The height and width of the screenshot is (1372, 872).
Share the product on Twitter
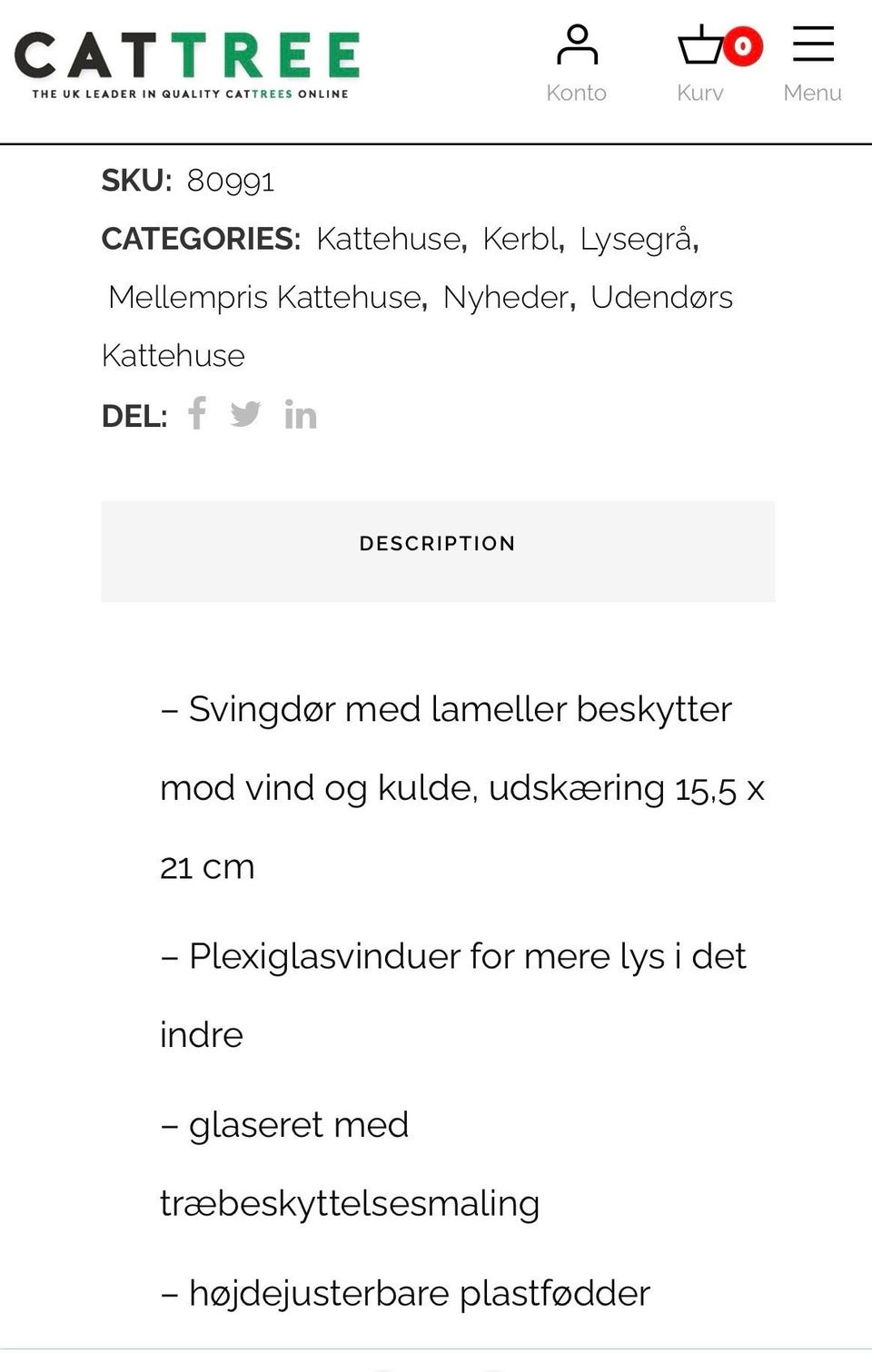click(x=247, y=415)
